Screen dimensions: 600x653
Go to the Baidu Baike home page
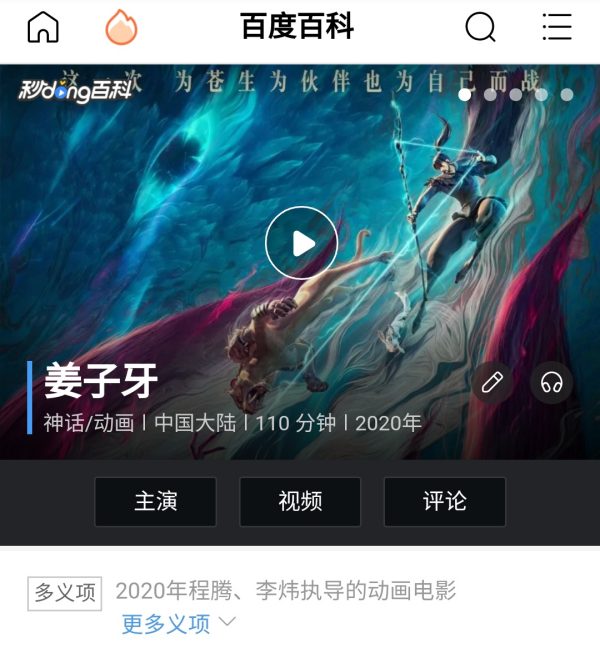pyautogui.click(x=43, y=27)
